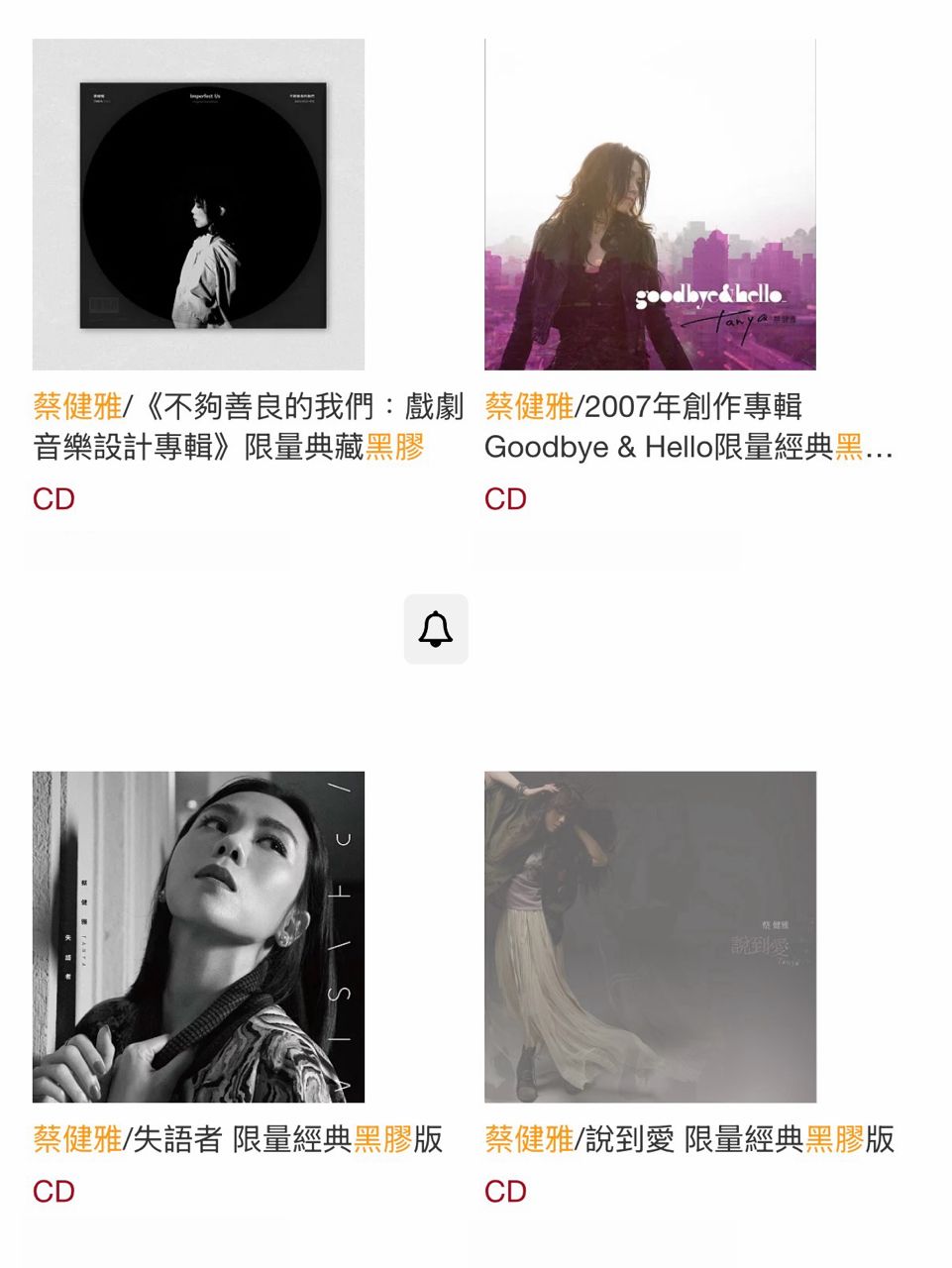Open the Goodbye & Hello vinyl album product
This screenshot has width=952, height=1268.
(x=650, y=205)
